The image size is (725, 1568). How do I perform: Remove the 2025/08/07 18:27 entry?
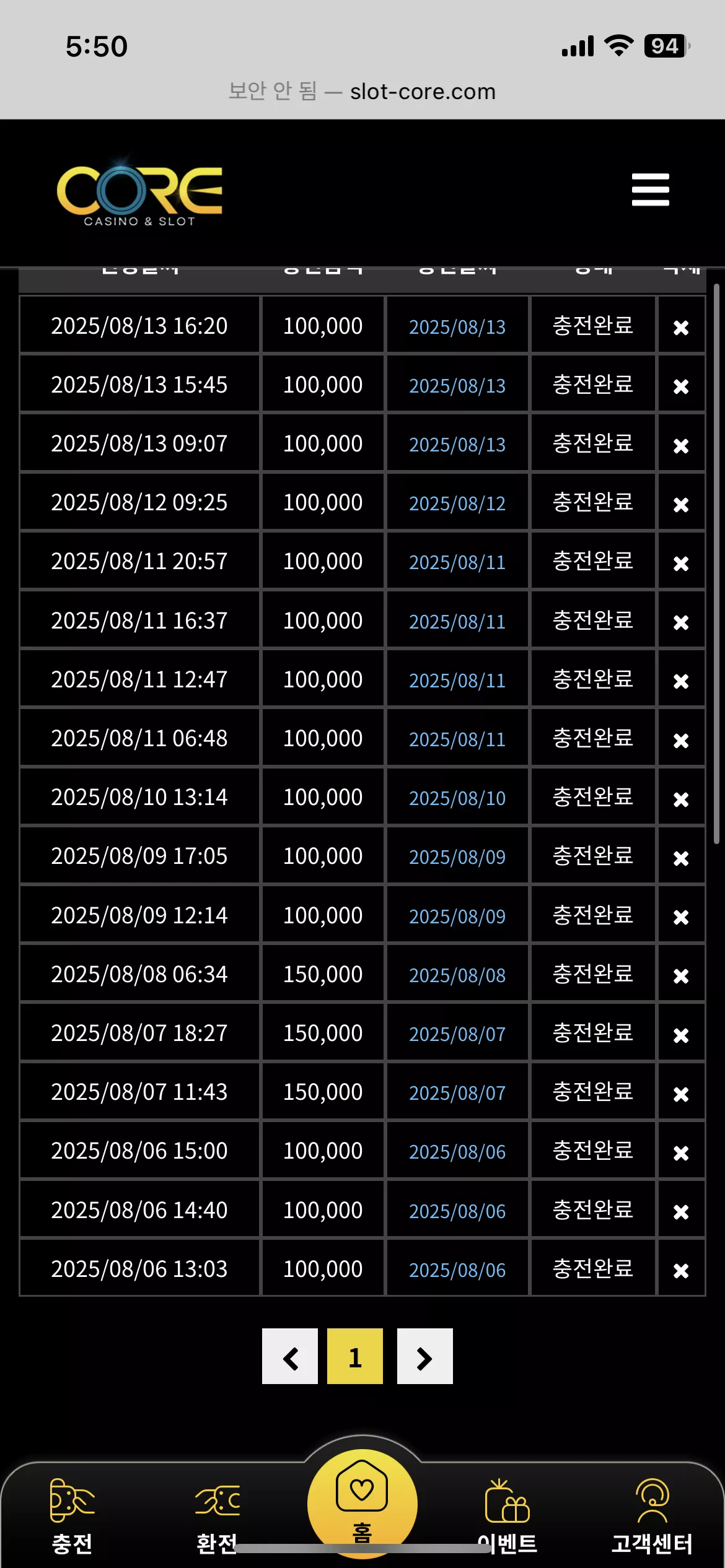click(x=681, y=1034)
